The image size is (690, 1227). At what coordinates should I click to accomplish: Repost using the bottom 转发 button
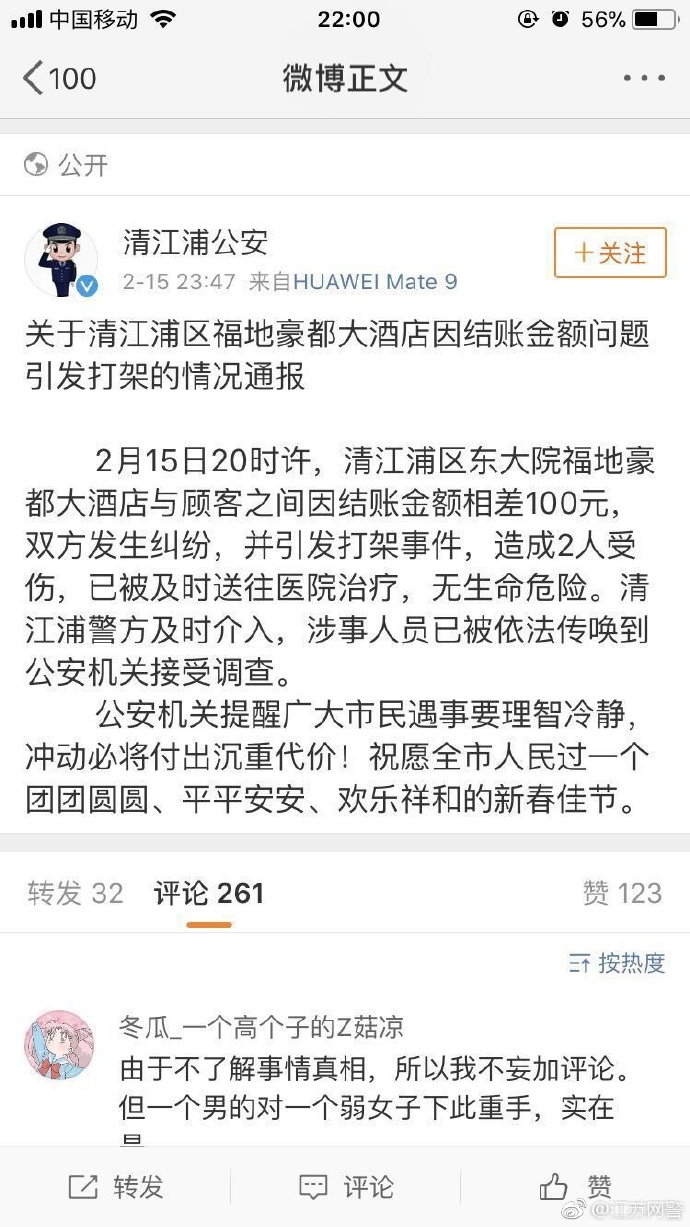click(x=116, y=1187)
